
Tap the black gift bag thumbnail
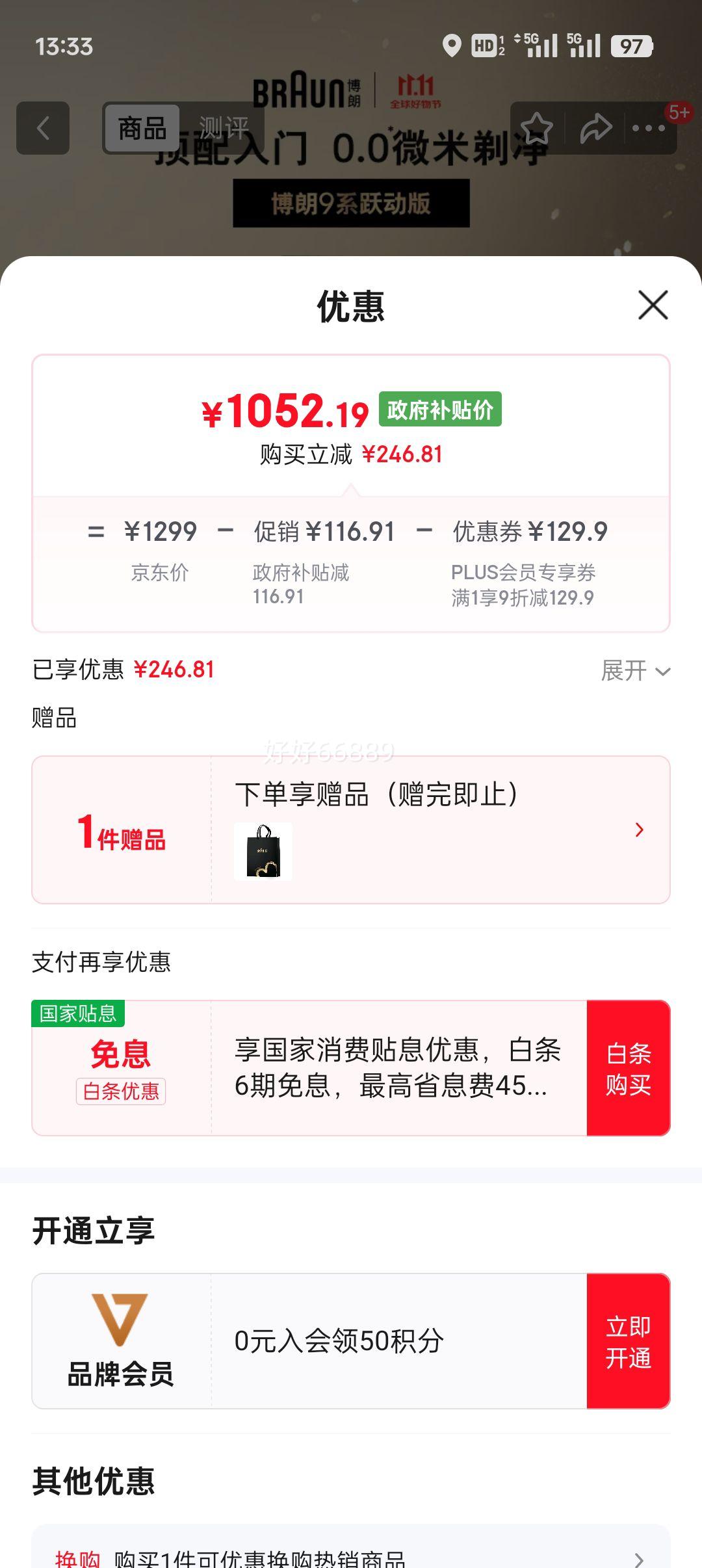[263, 852]
